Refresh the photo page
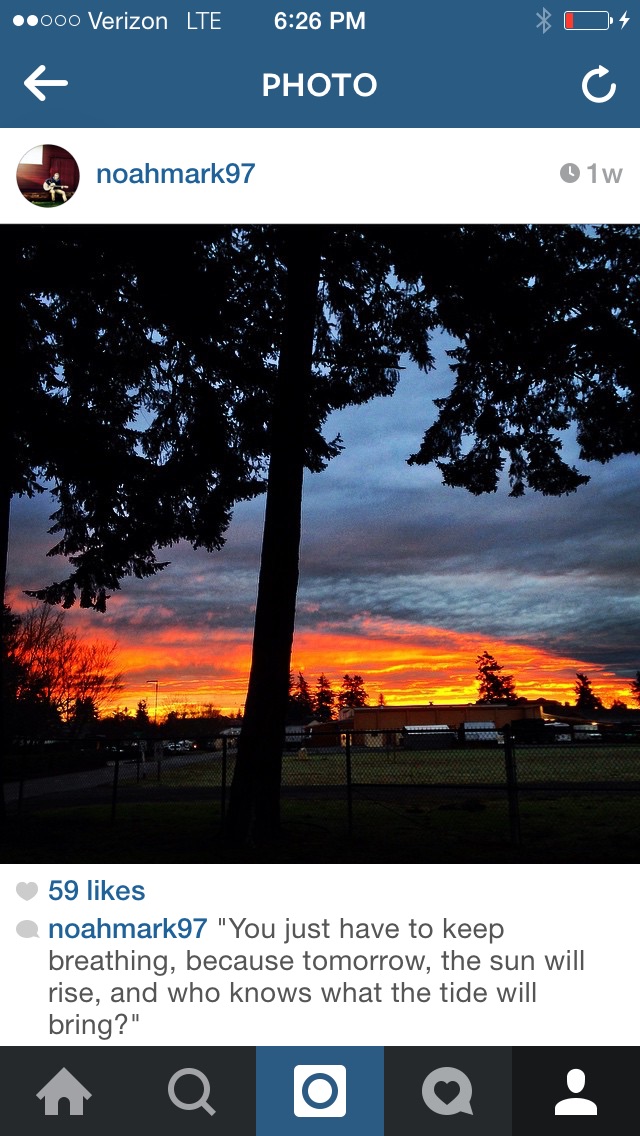640x1136 pixels. pos(598,86)
